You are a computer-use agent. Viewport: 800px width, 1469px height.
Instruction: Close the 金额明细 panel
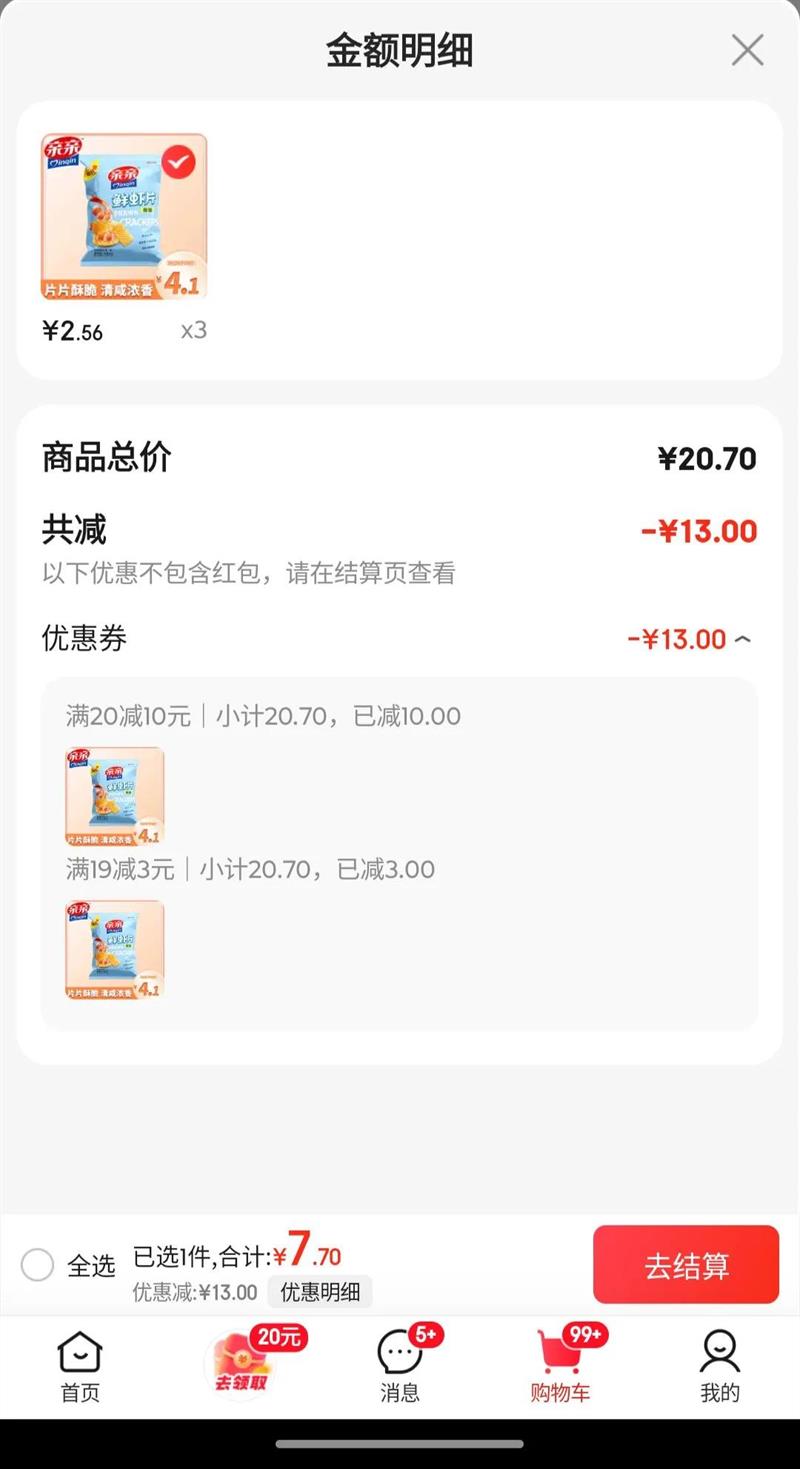[x=747, y=50]
